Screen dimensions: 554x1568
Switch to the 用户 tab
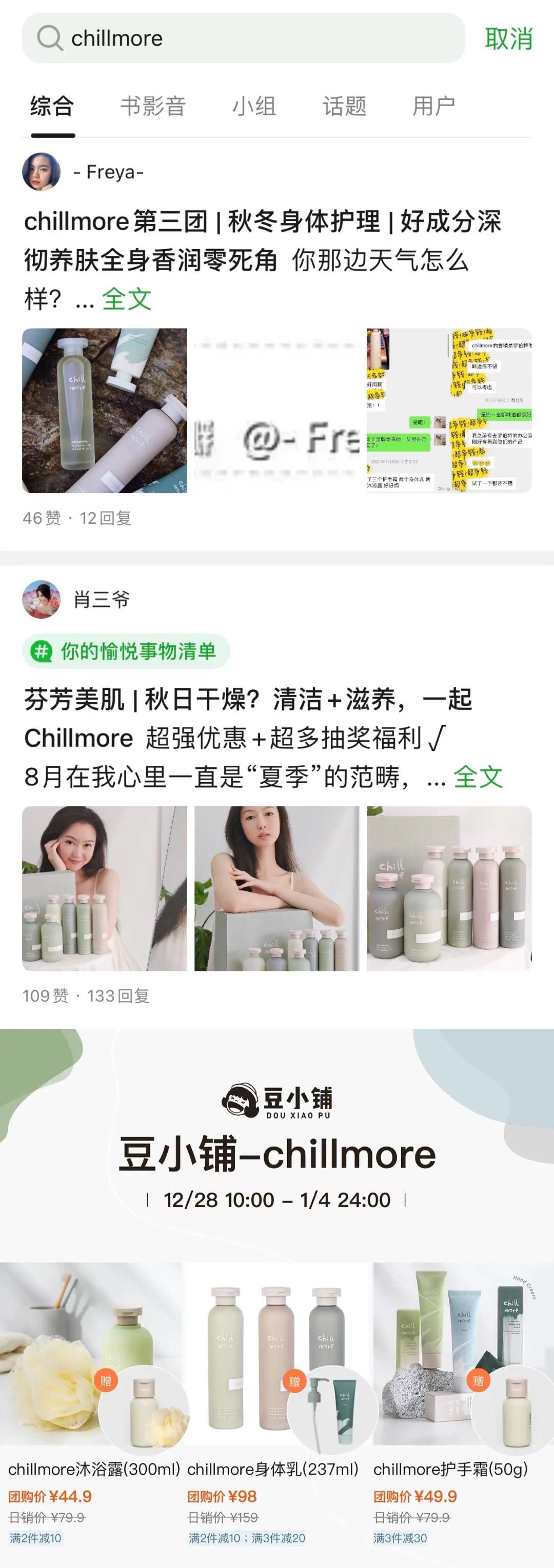pos(433,106)
